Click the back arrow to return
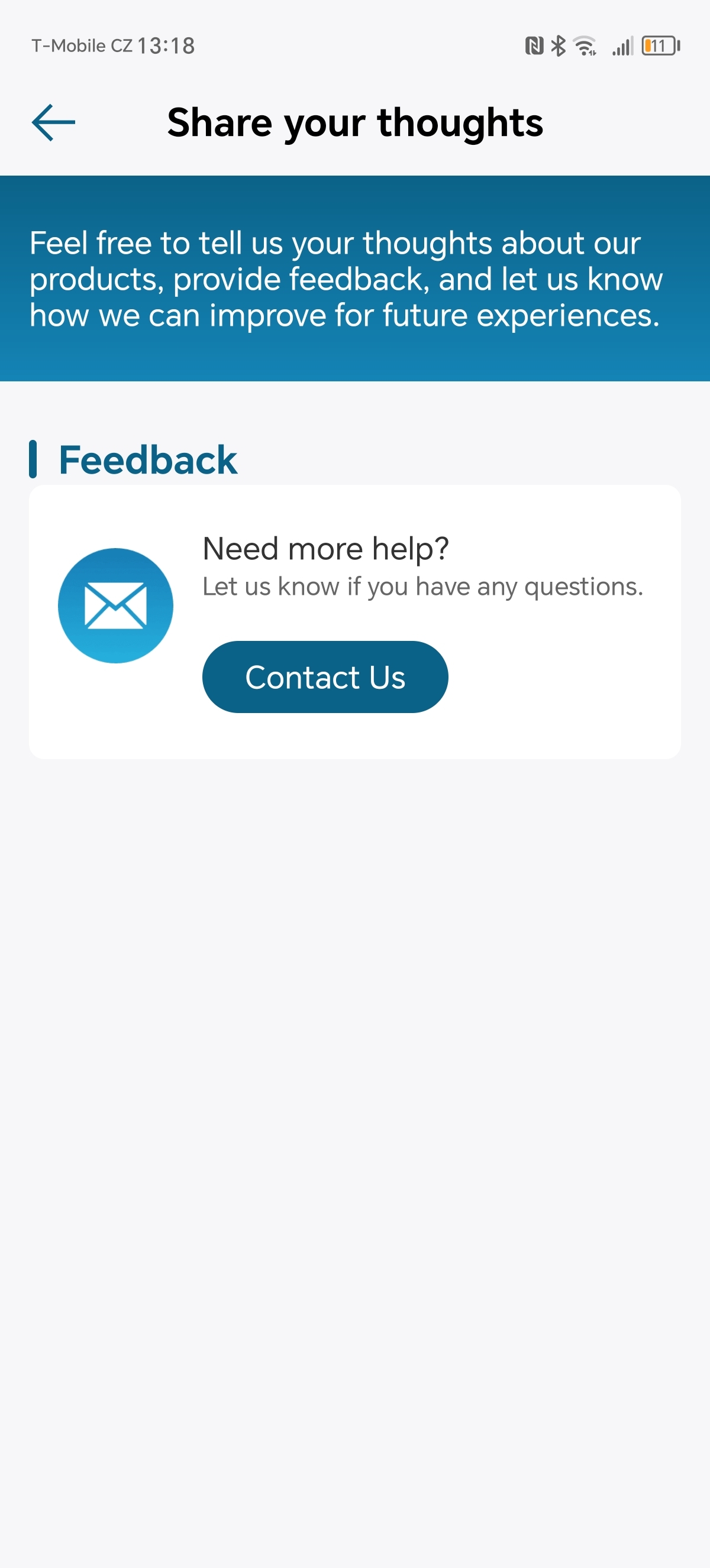The width and height of the screenshot is (710, 1568). click(x=54, y=122)
